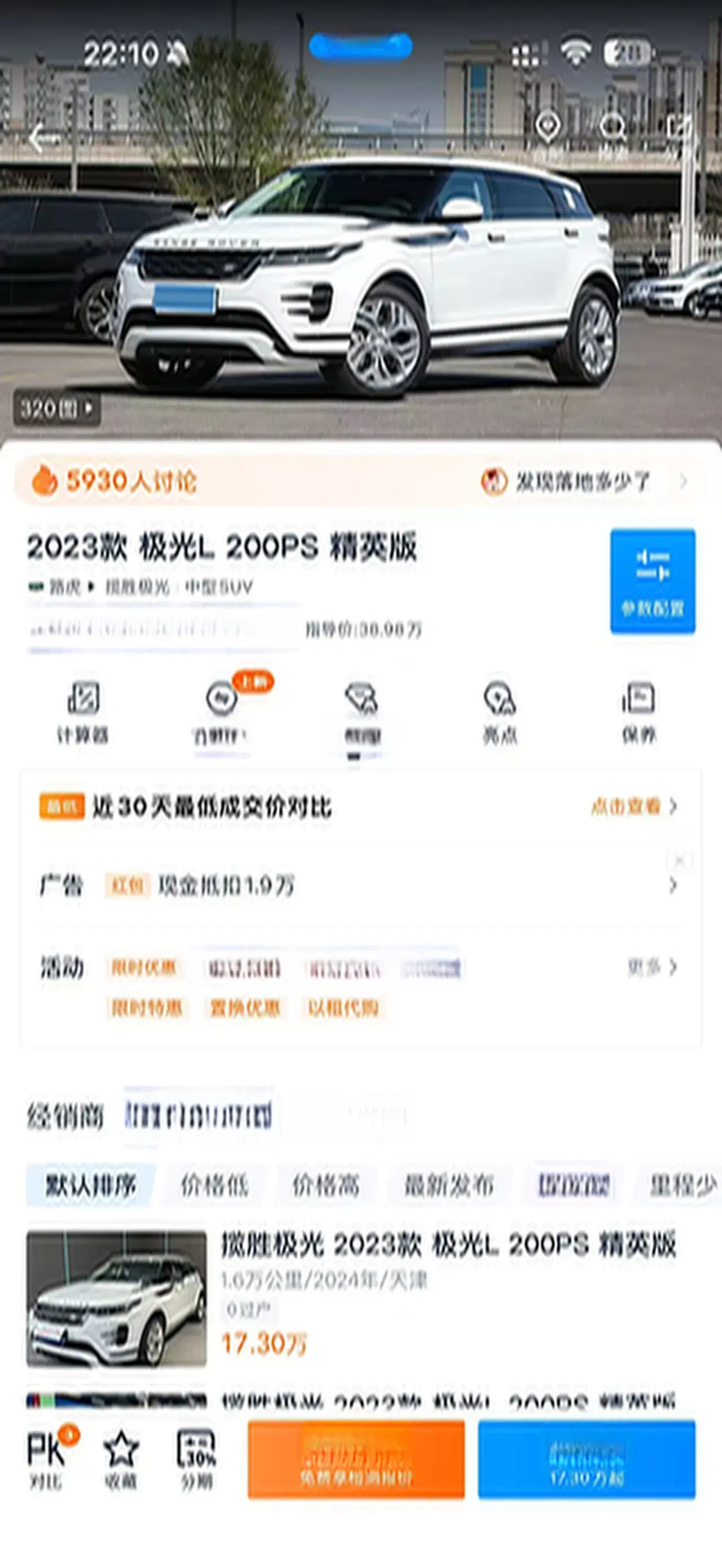The image size is (722, 1568).
Task: Open 参数配置 specifications
Action: [x=652, y=581]
